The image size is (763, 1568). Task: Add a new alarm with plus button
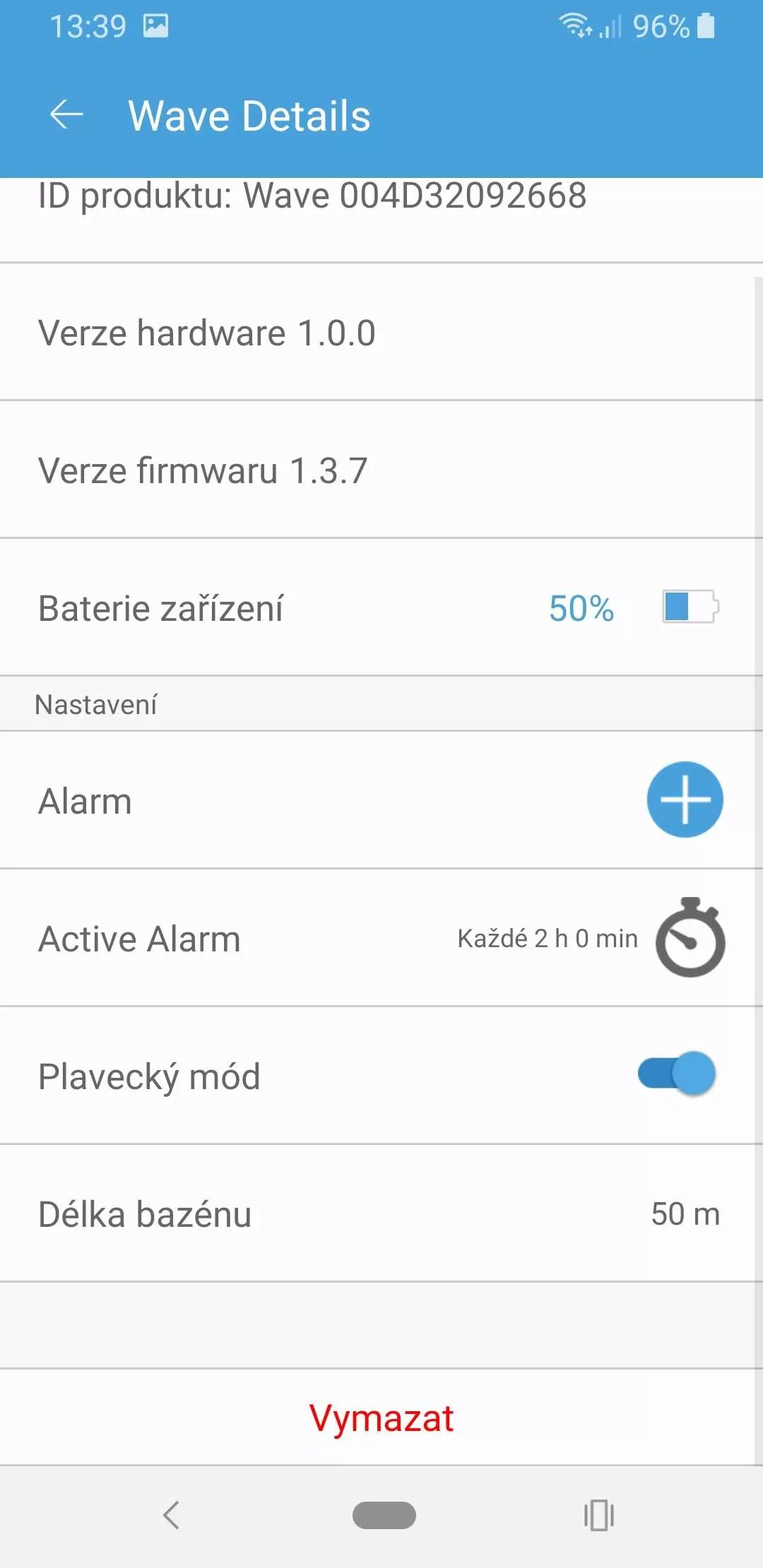[x=685, y=800]
